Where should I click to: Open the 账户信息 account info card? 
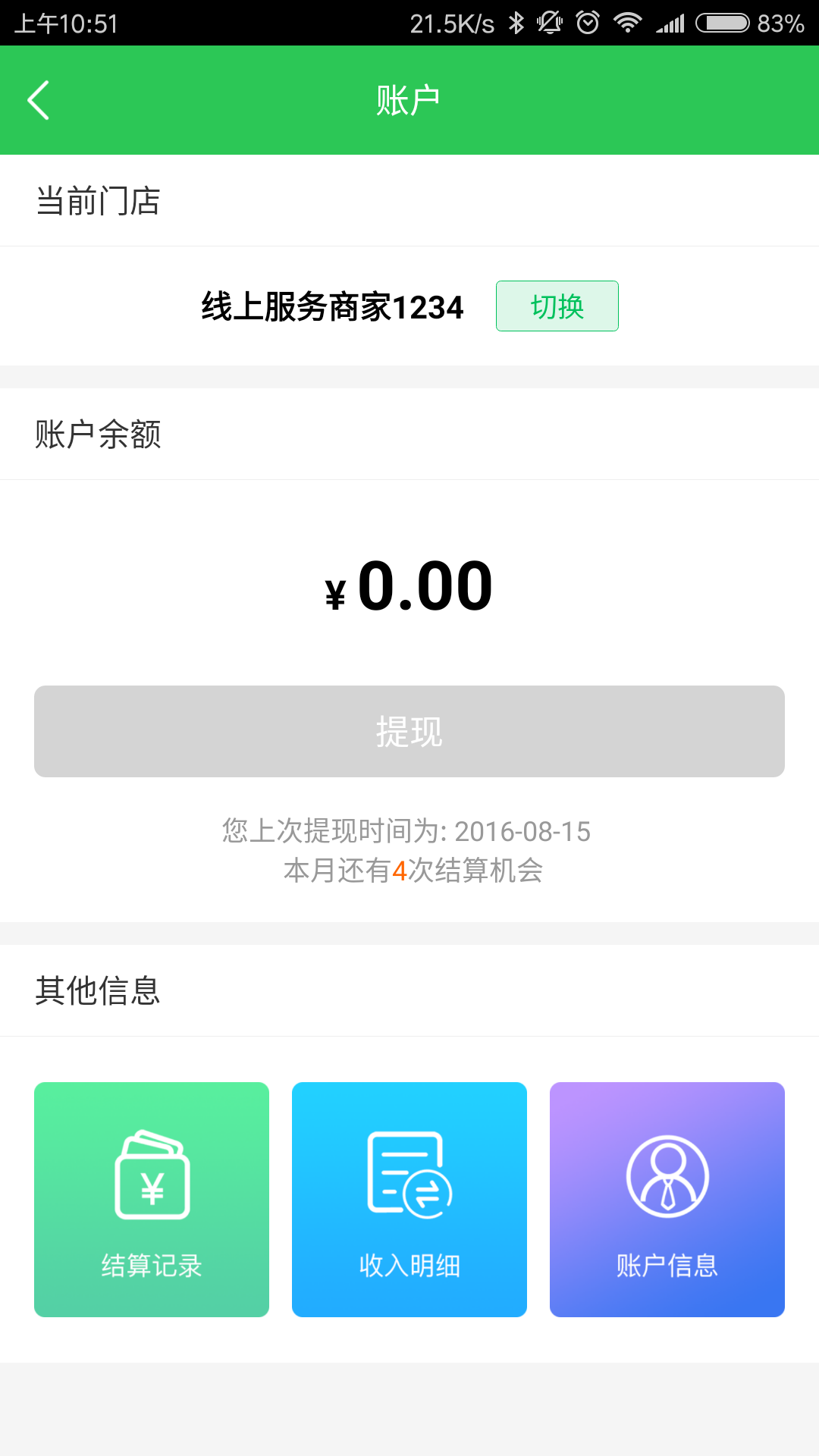point(667,1199)
